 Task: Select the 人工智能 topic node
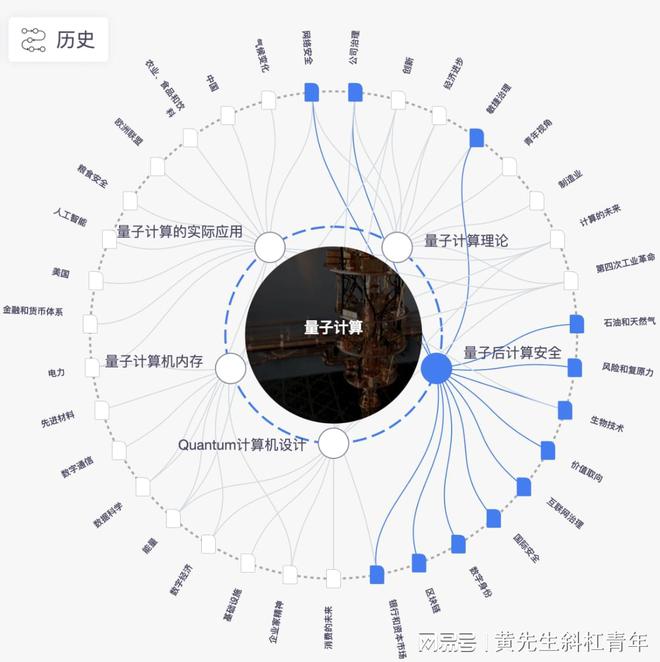[109, 240]
